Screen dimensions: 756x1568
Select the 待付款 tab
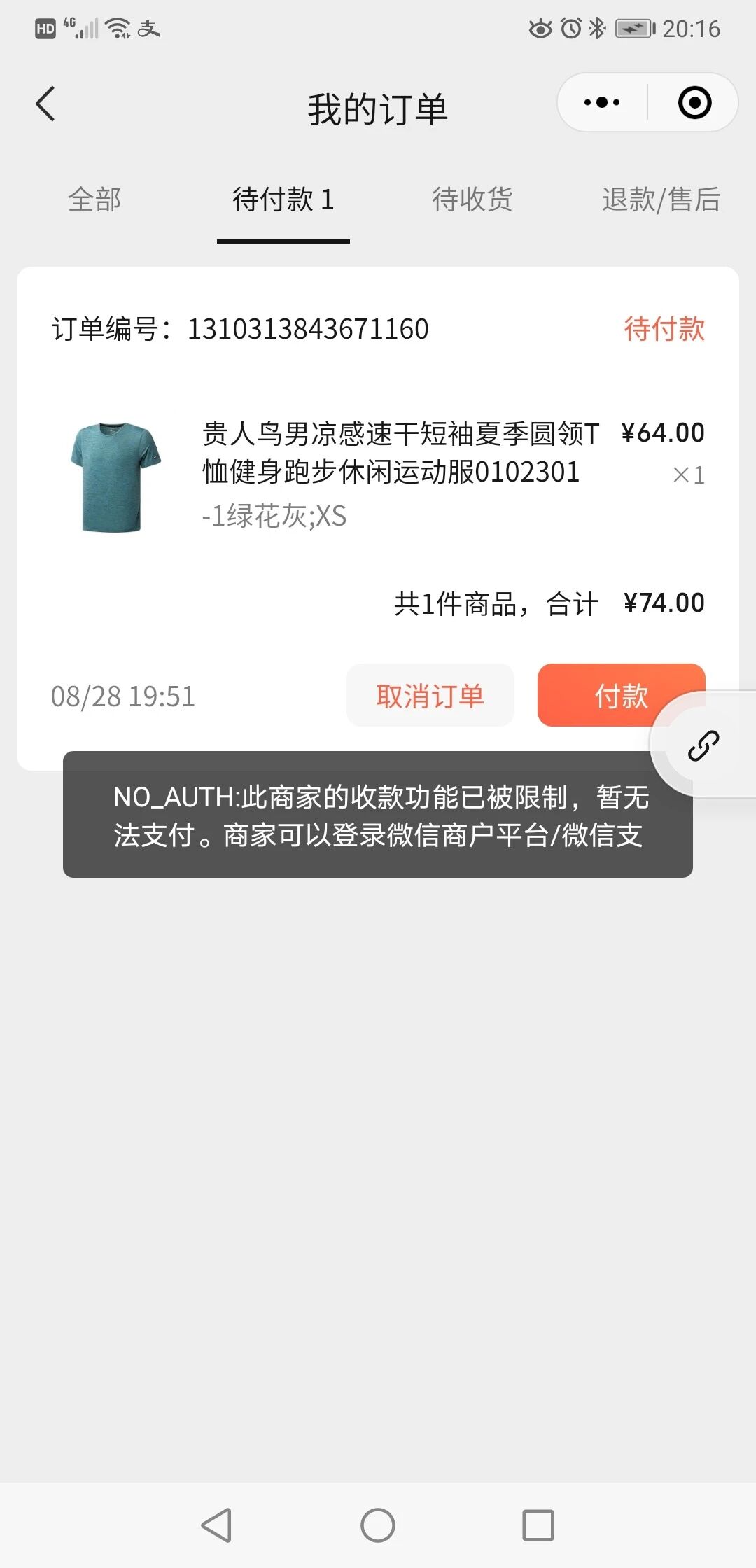(x=283, y=199)
